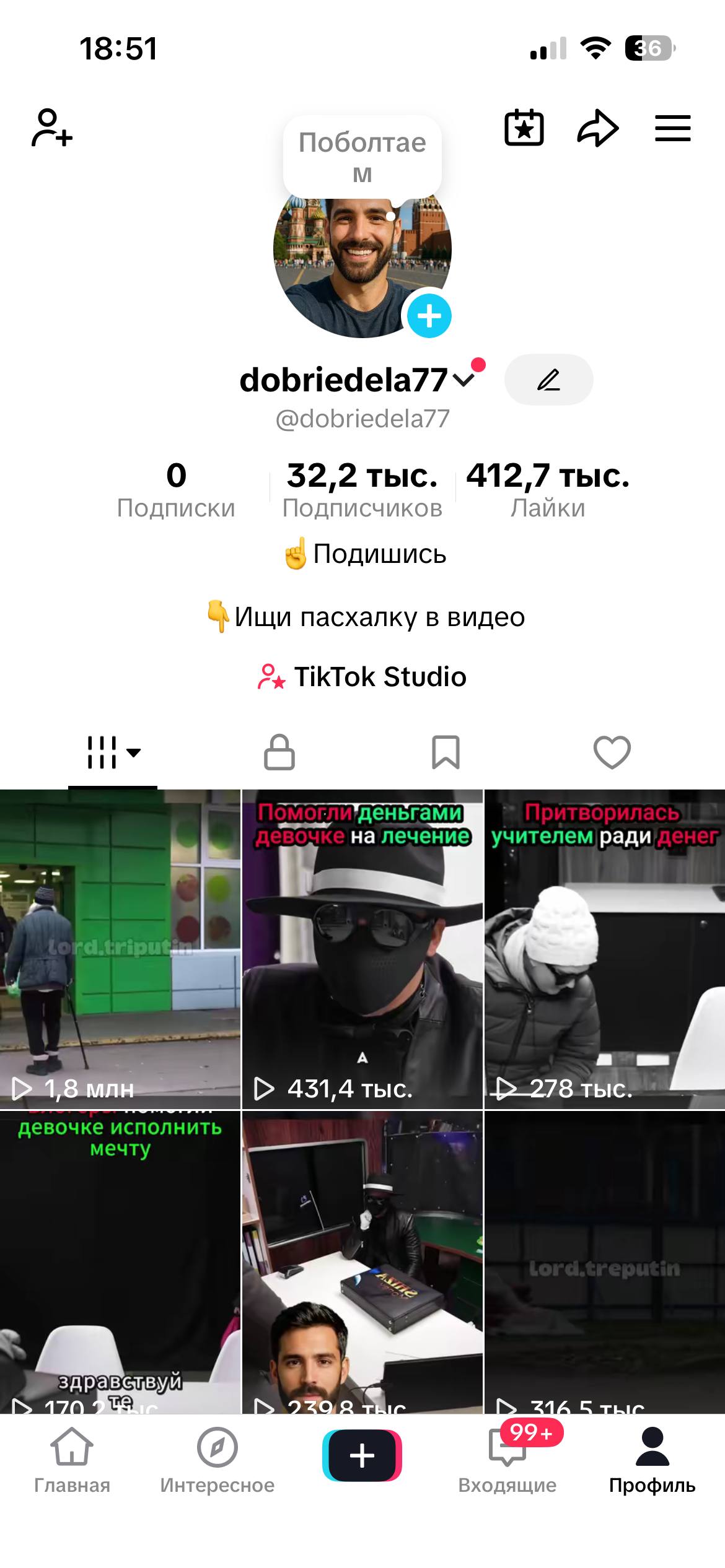Switch to the liked videos heart tab
Screen dimensions: 725x1568
pos(612,752)
